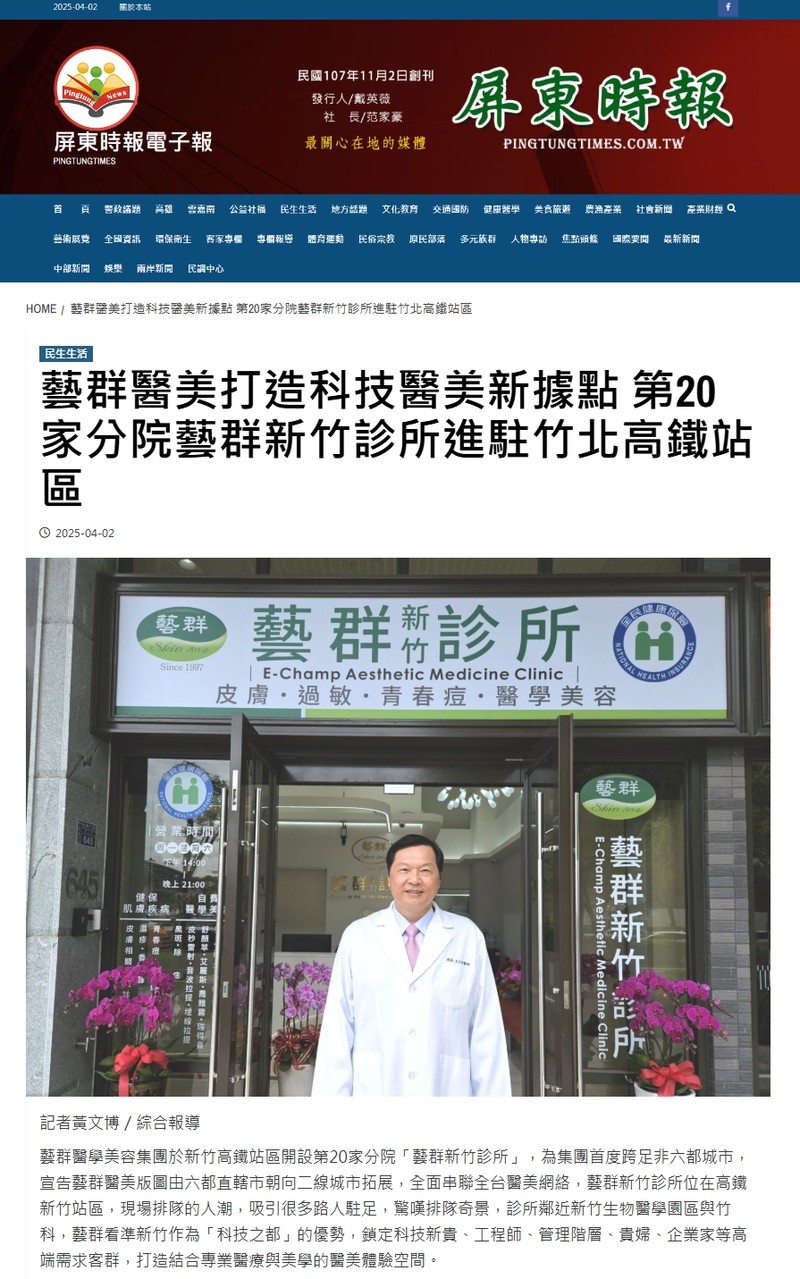Go to the 社會新聞 section
This screenshot has width=800, height=1279.
[654, 209]
